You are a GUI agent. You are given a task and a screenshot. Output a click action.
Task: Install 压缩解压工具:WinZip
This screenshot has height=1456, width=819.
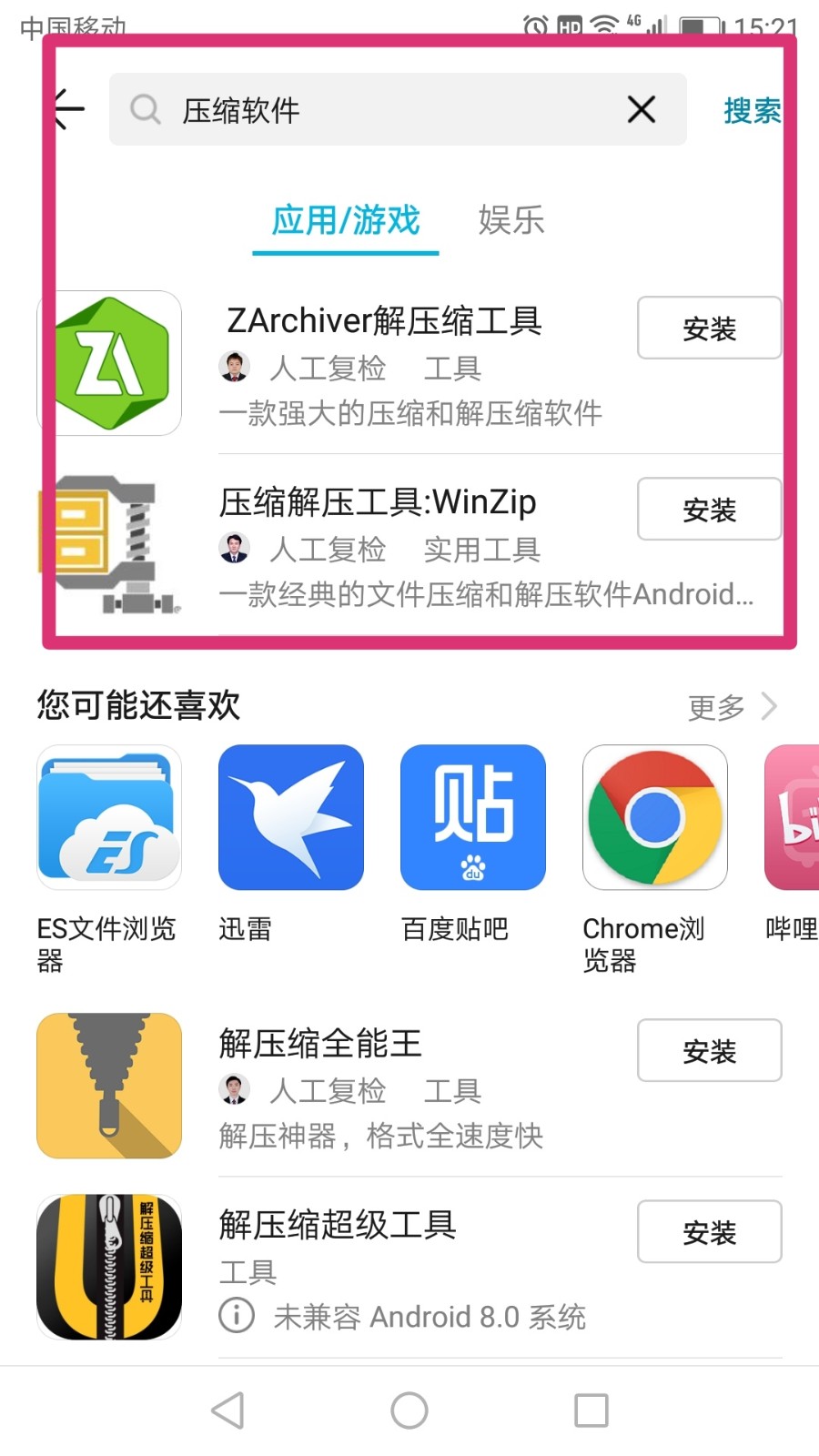(x=709, y=510)
